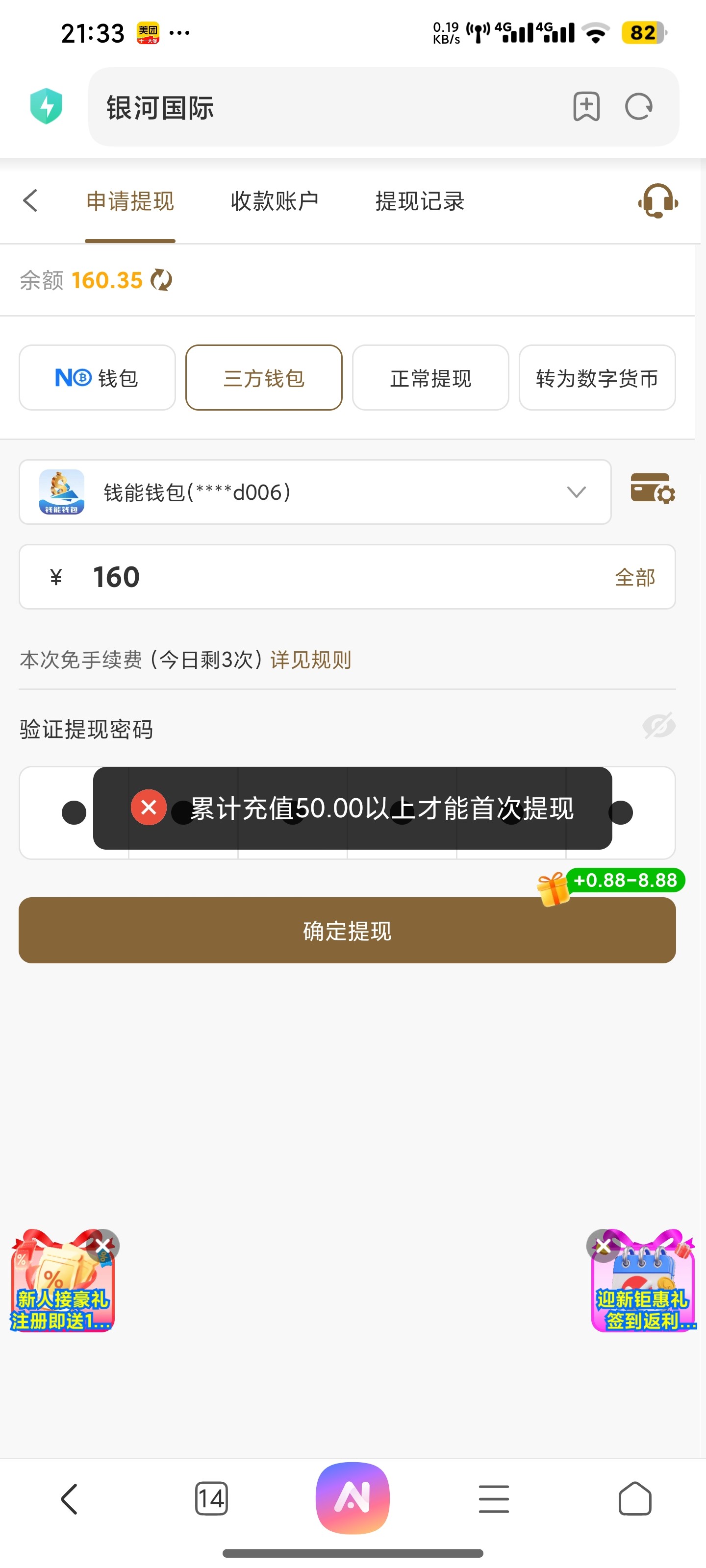Reload the page in the browser bar
The height and width of the screenshot is (1568, 706).
pyautogui.click(x=638, y=107)
